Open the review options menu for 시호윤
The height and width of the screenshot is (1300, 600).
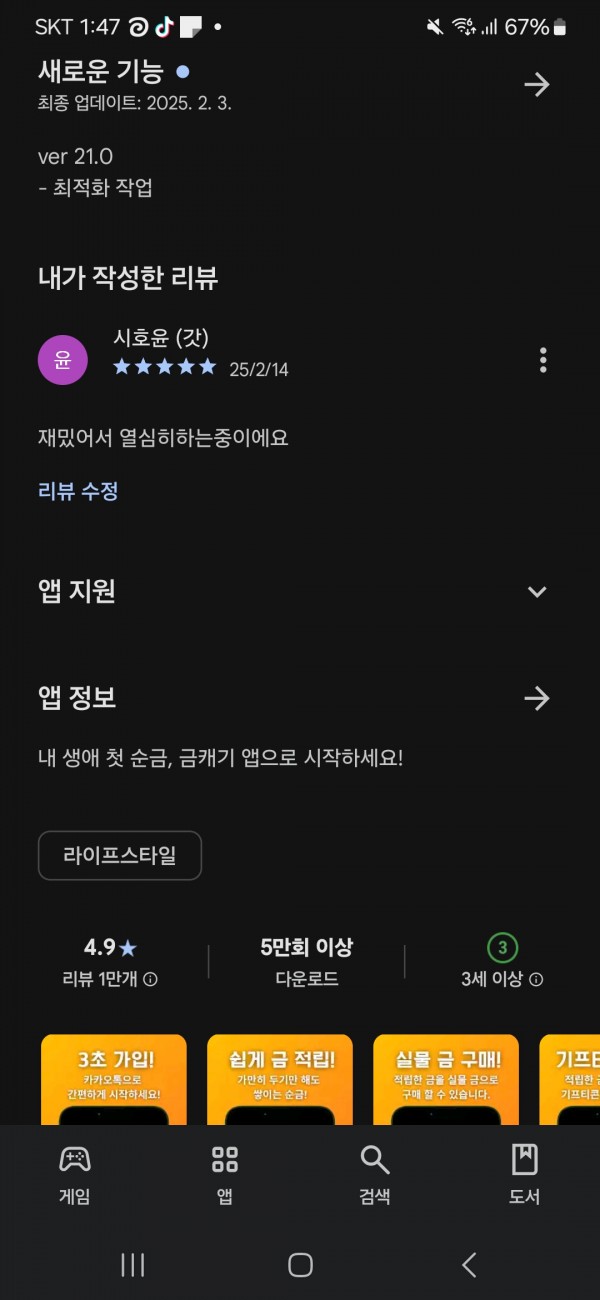point(543,359)
